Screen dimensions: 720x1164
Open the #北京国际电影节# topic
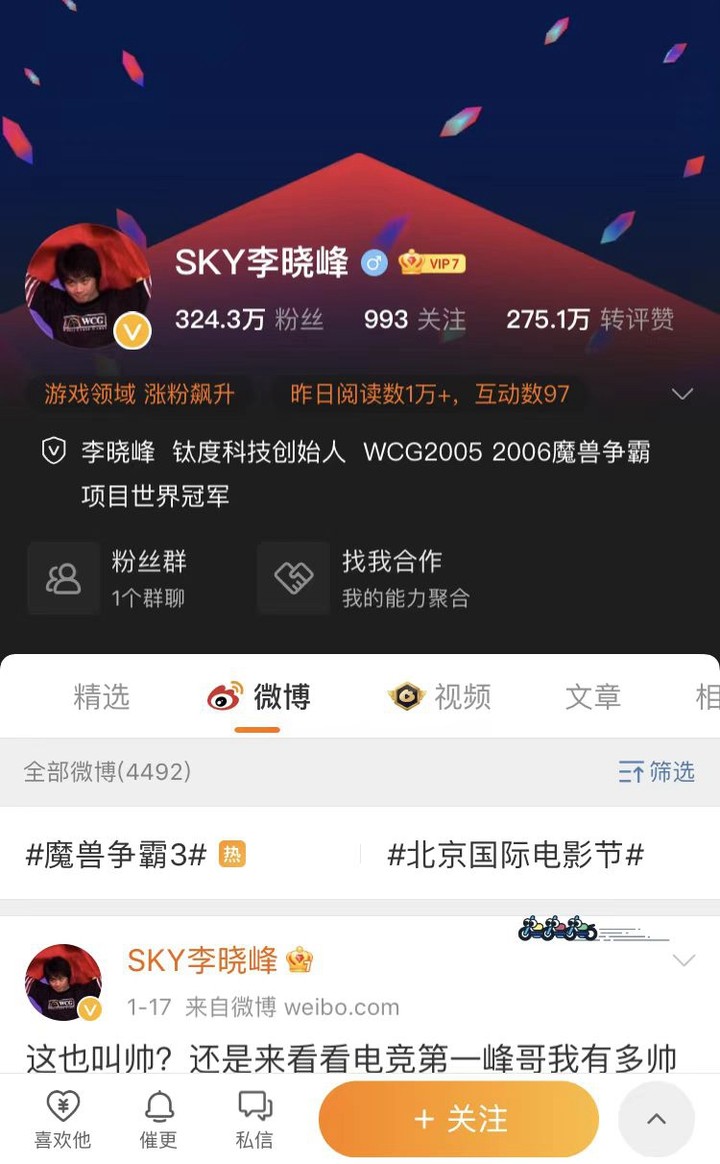pyautogui.click(x=515, y=854)
